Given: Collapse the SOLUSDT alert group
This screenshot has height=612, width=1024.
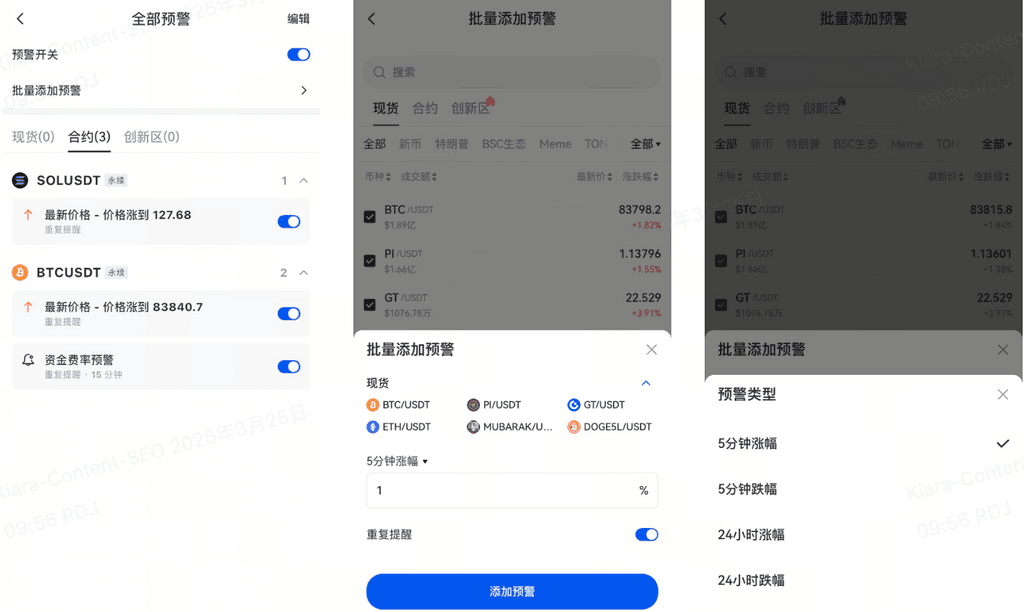Looking at the screenshot, I should point(304,181).
